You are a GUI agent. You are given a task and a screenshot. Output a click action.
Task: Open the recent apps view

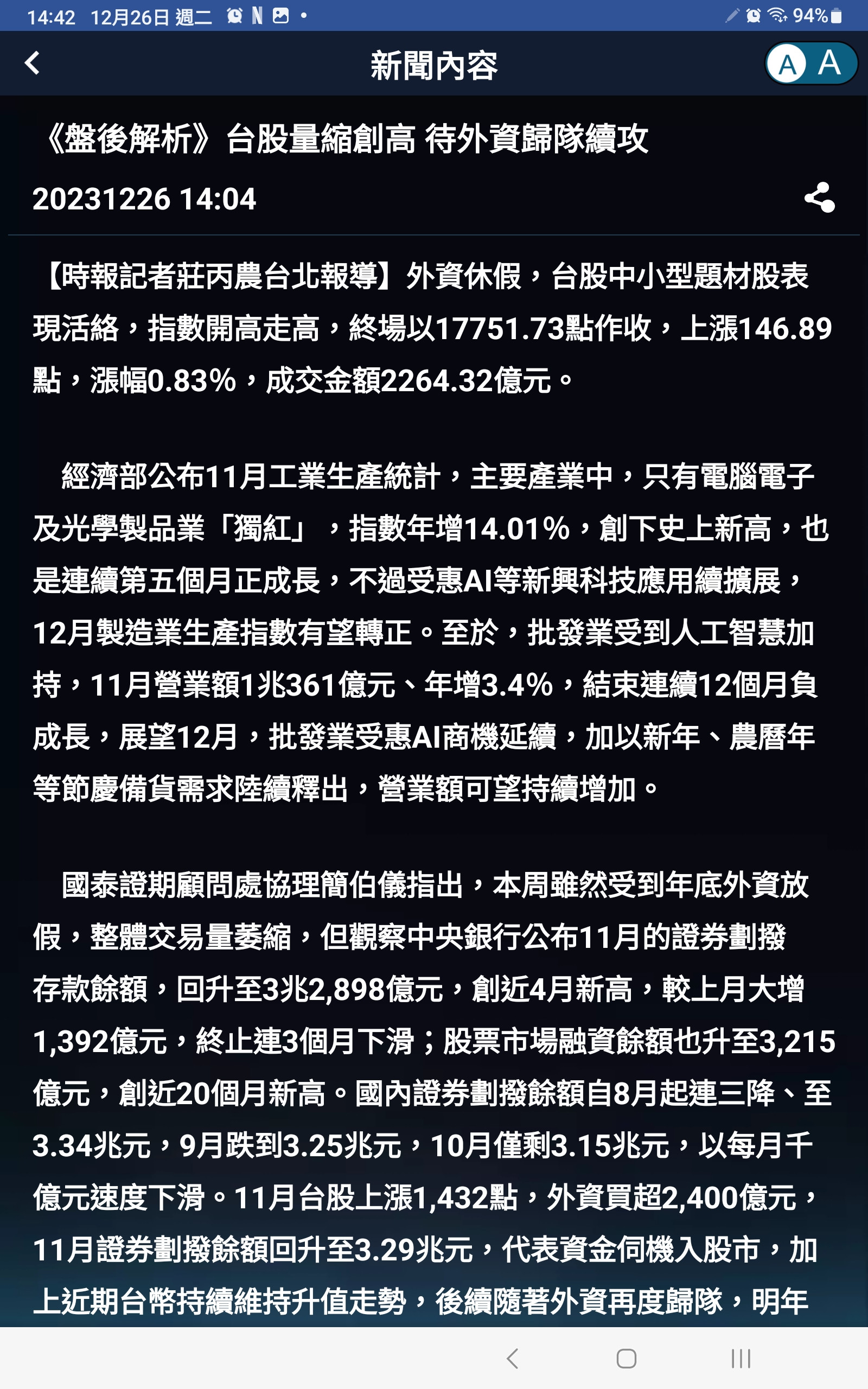741,1358
